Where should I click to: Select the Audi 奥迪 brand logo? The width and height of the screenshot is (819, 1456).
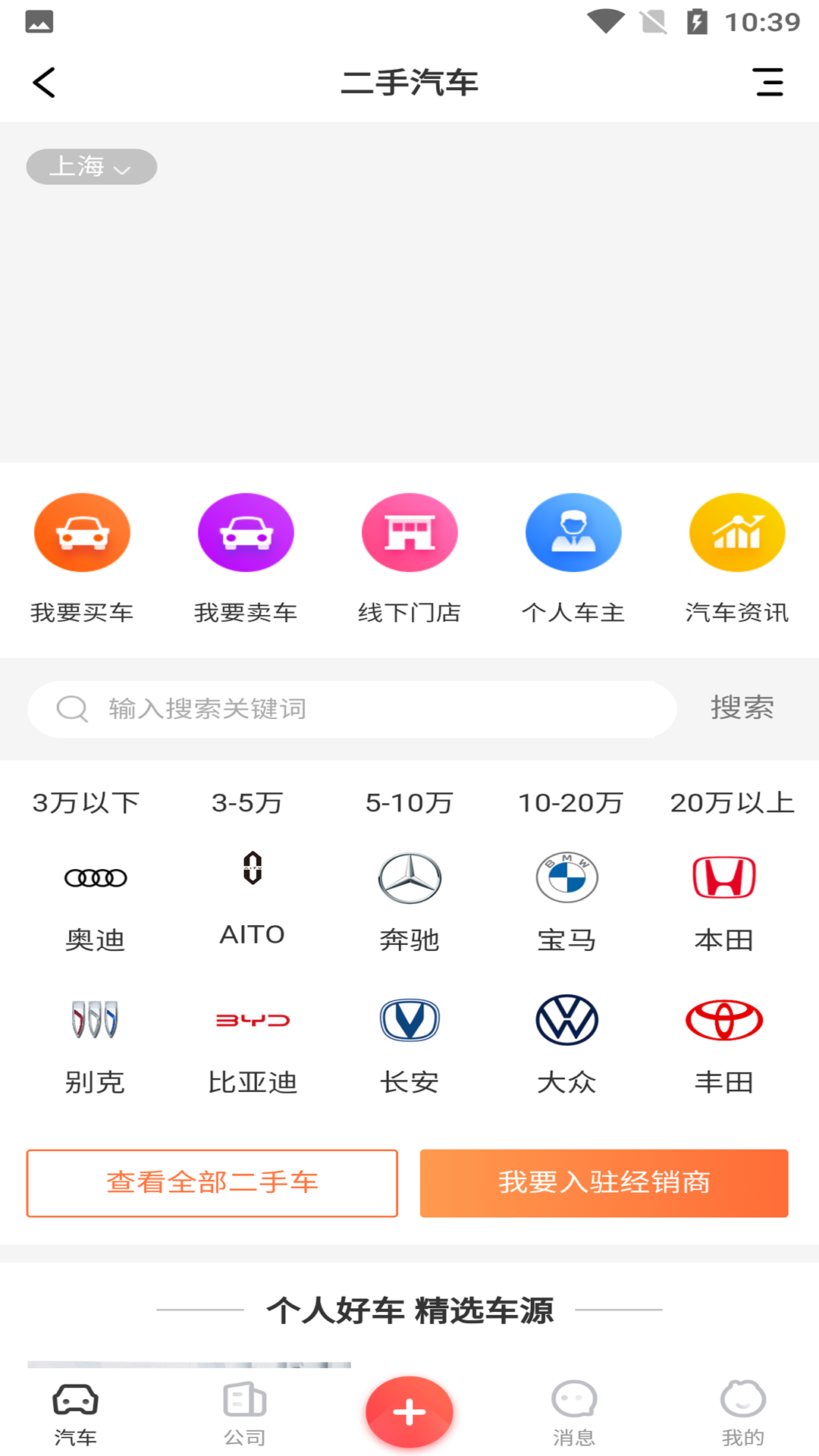tap(96, 877)
